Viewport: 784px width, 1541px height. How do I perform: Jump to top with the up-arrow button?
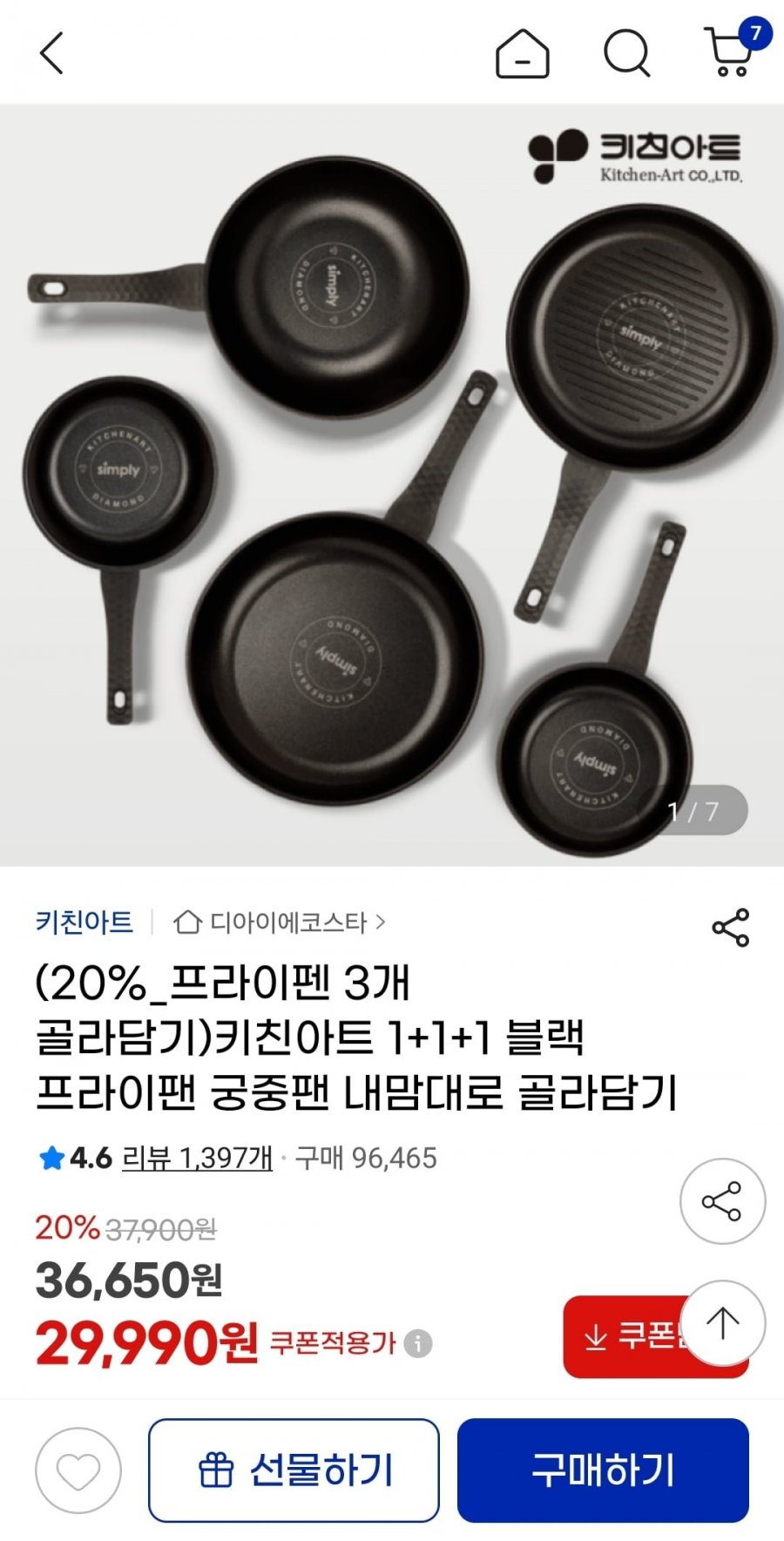[x=722, y=1322]
